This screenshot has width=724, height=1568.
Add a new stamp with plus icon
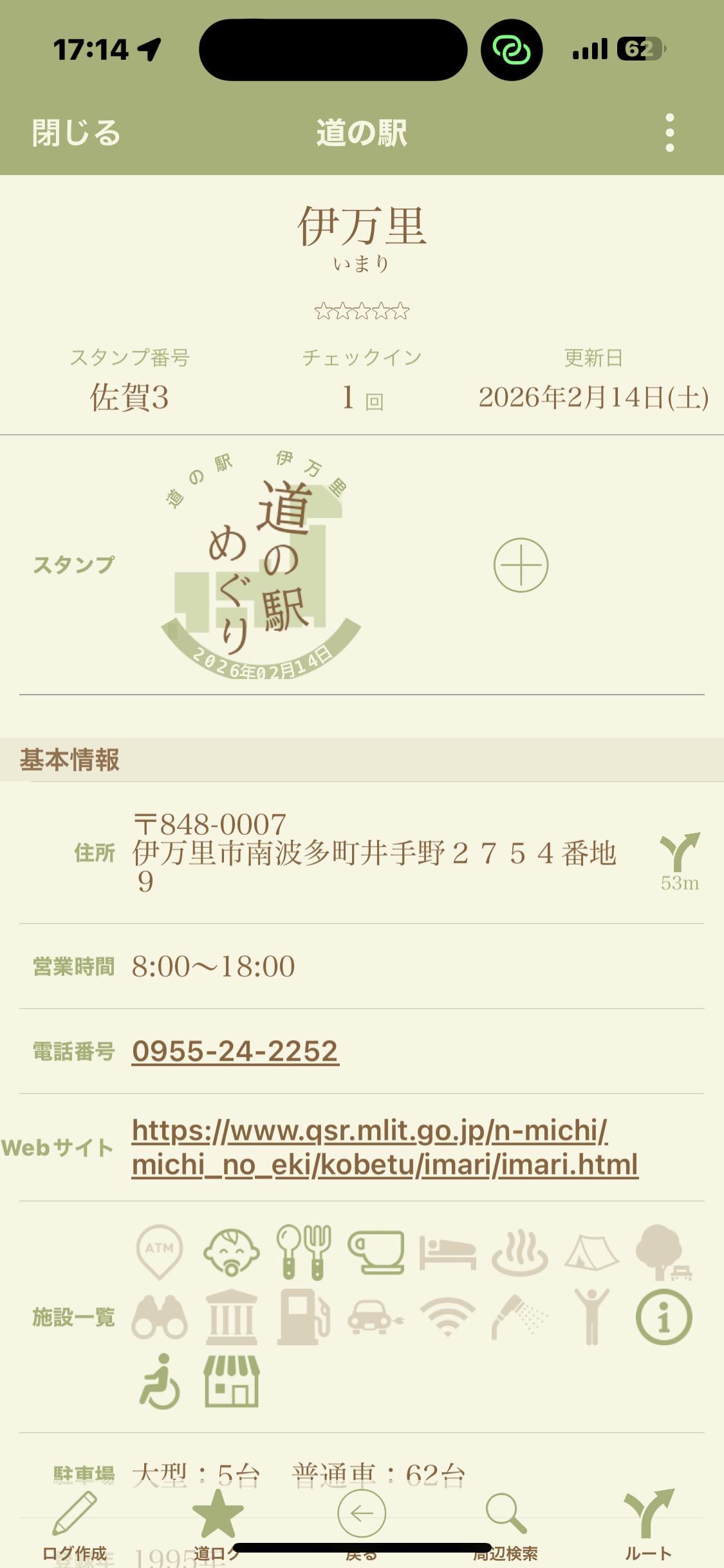click(521, 565)
